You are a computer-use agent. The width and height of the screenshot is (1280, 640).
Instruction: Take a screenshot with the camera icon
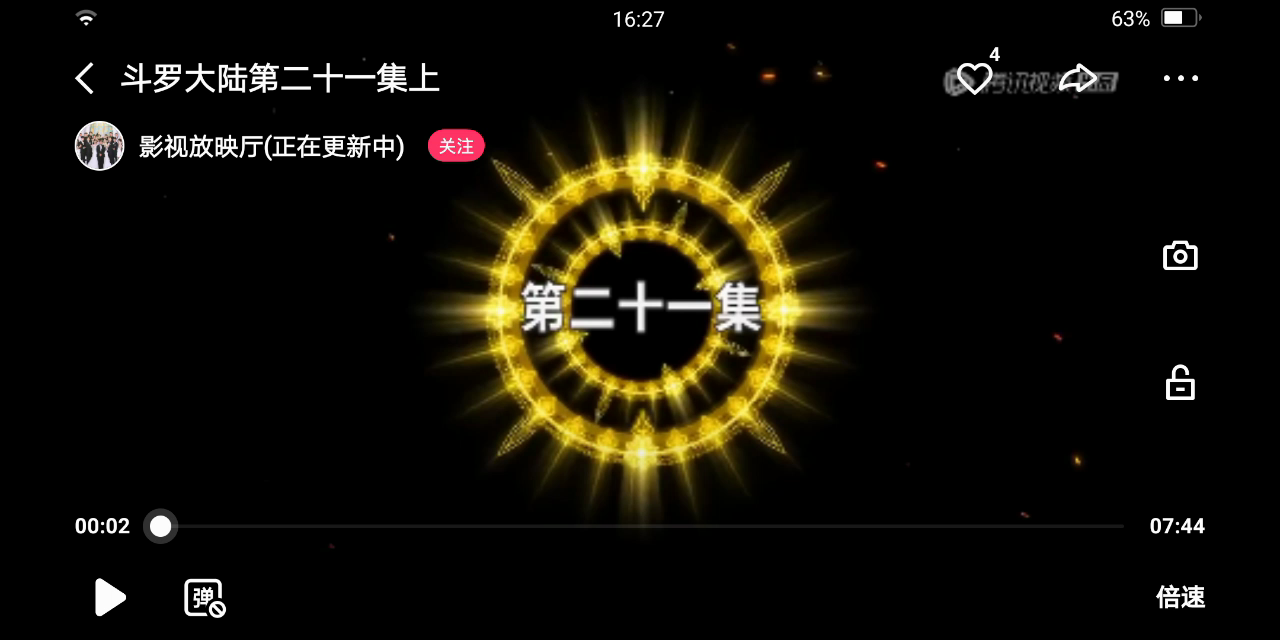1180,256
